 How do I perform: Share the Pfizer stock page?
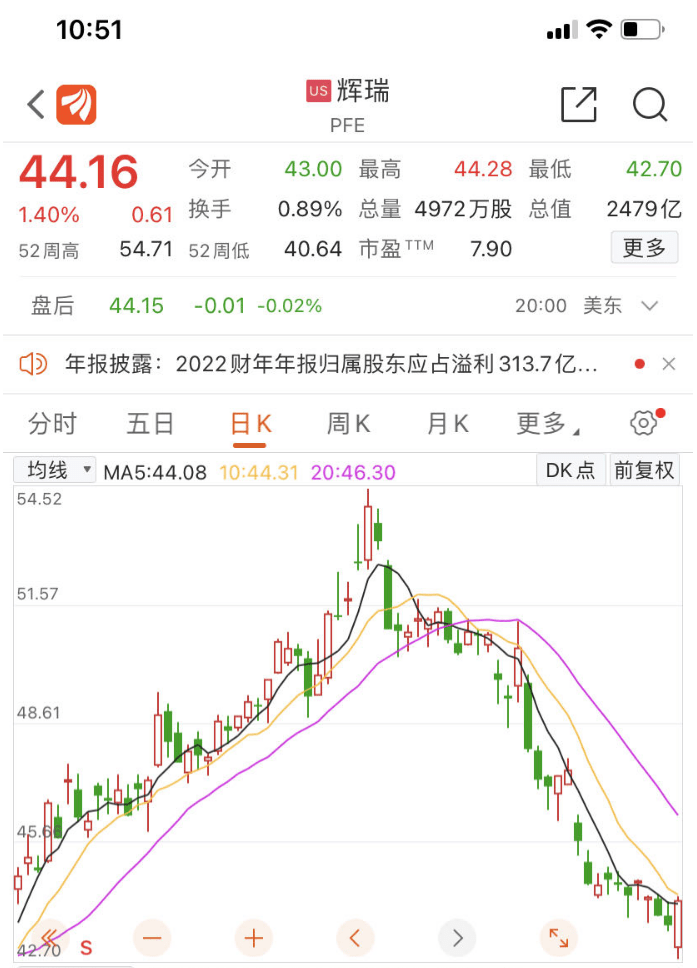click(578, 105)
